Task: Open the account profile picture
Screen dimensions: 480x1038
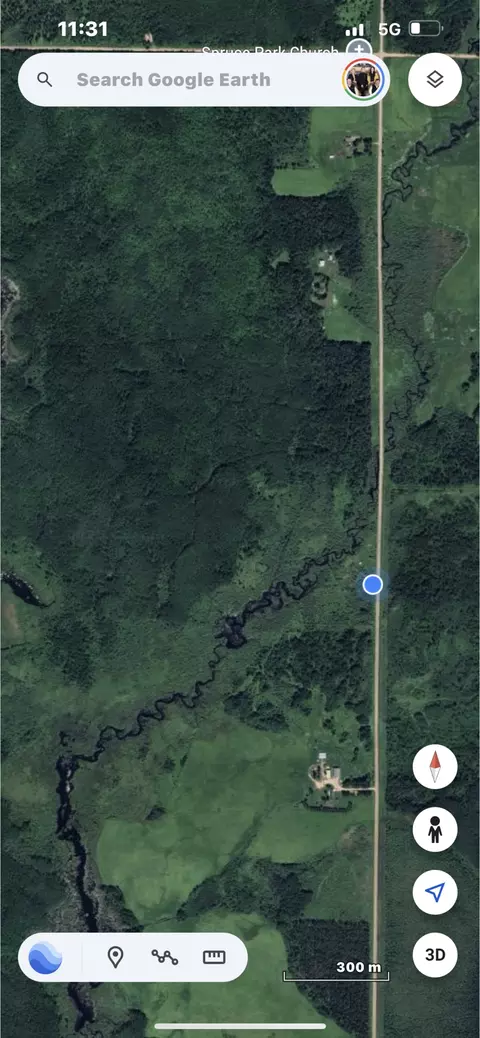Action: coord(363,80)
